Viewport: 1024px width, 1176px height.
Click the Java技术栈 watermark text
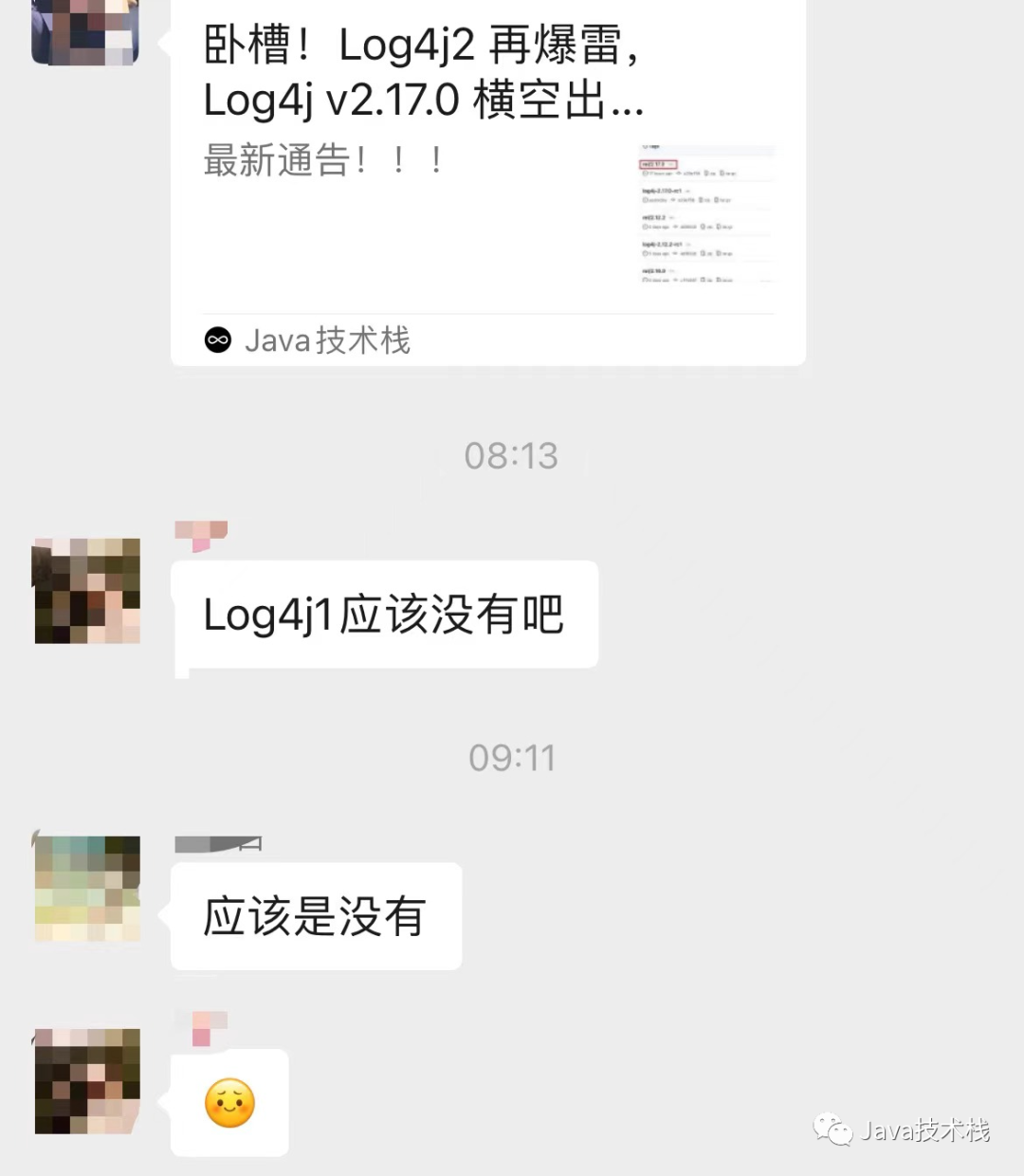924,1130
